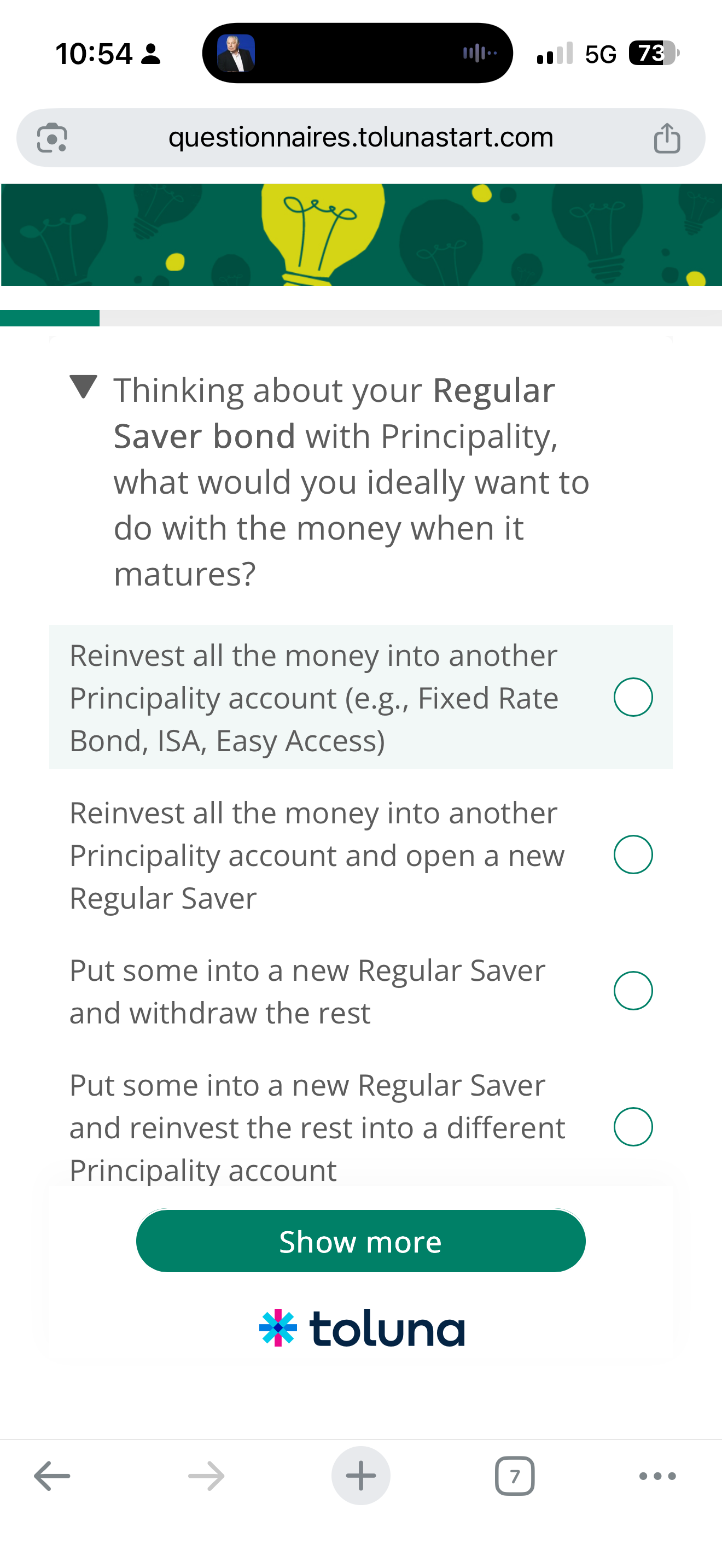Select reinvest all into another Principality account (e.g., Fixed Rate Bond)

click(x=632, y=697)
